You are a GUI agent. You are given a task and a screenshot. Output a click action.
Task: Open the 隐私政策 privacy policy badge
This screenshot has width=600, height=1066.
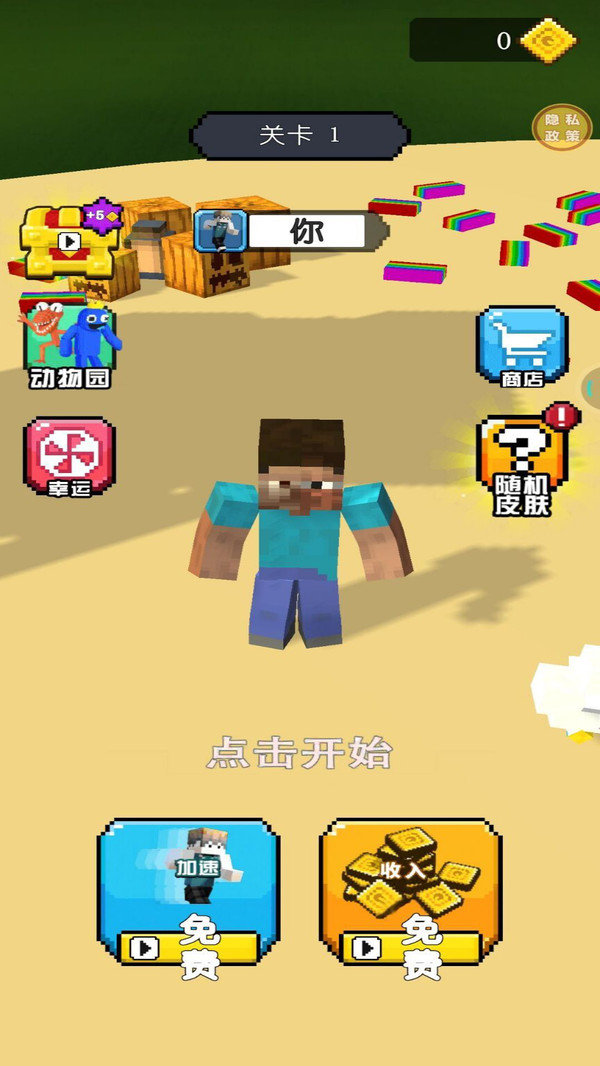(x=561, y=127)
